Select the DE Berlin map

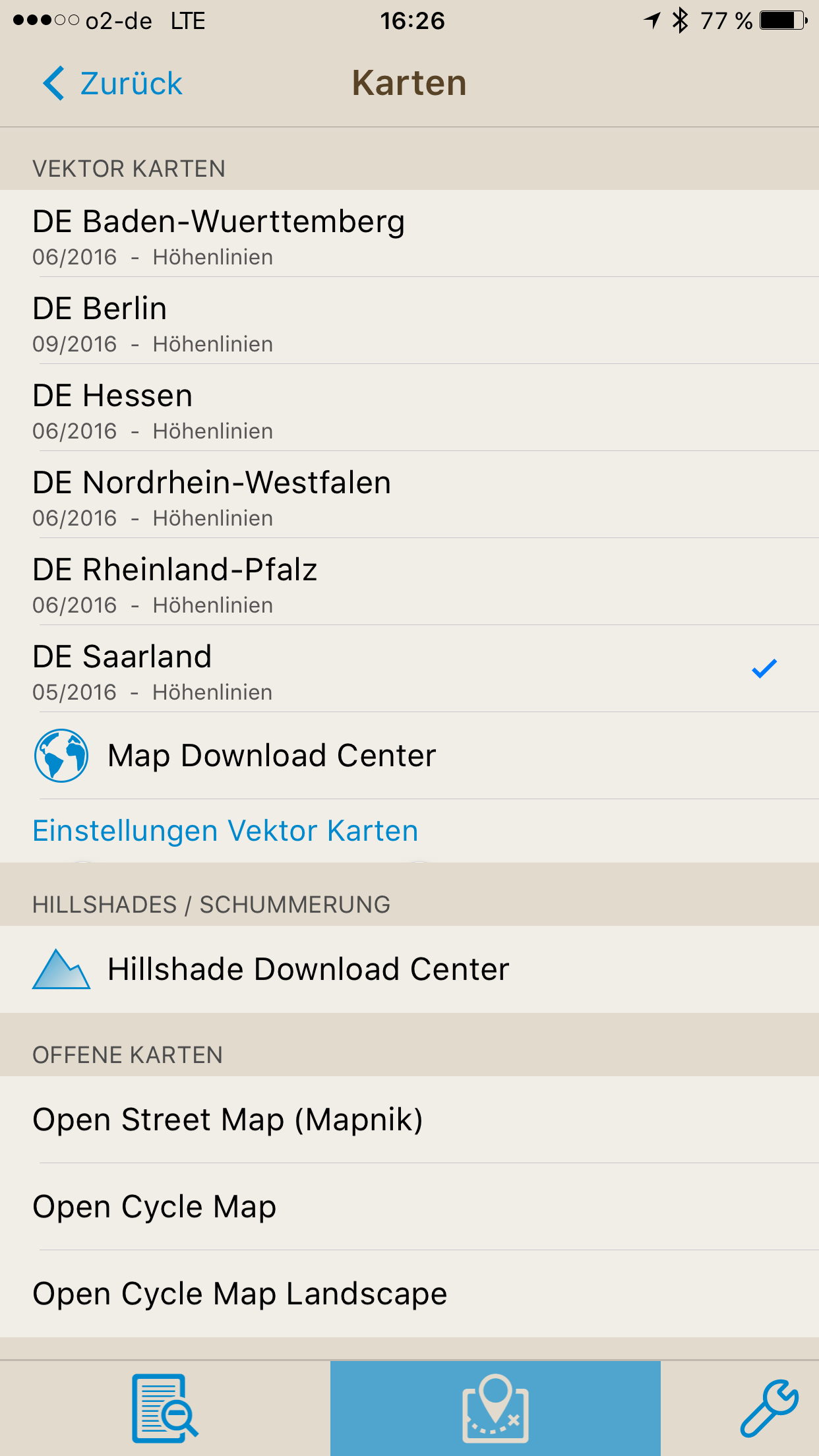(409, 320)
